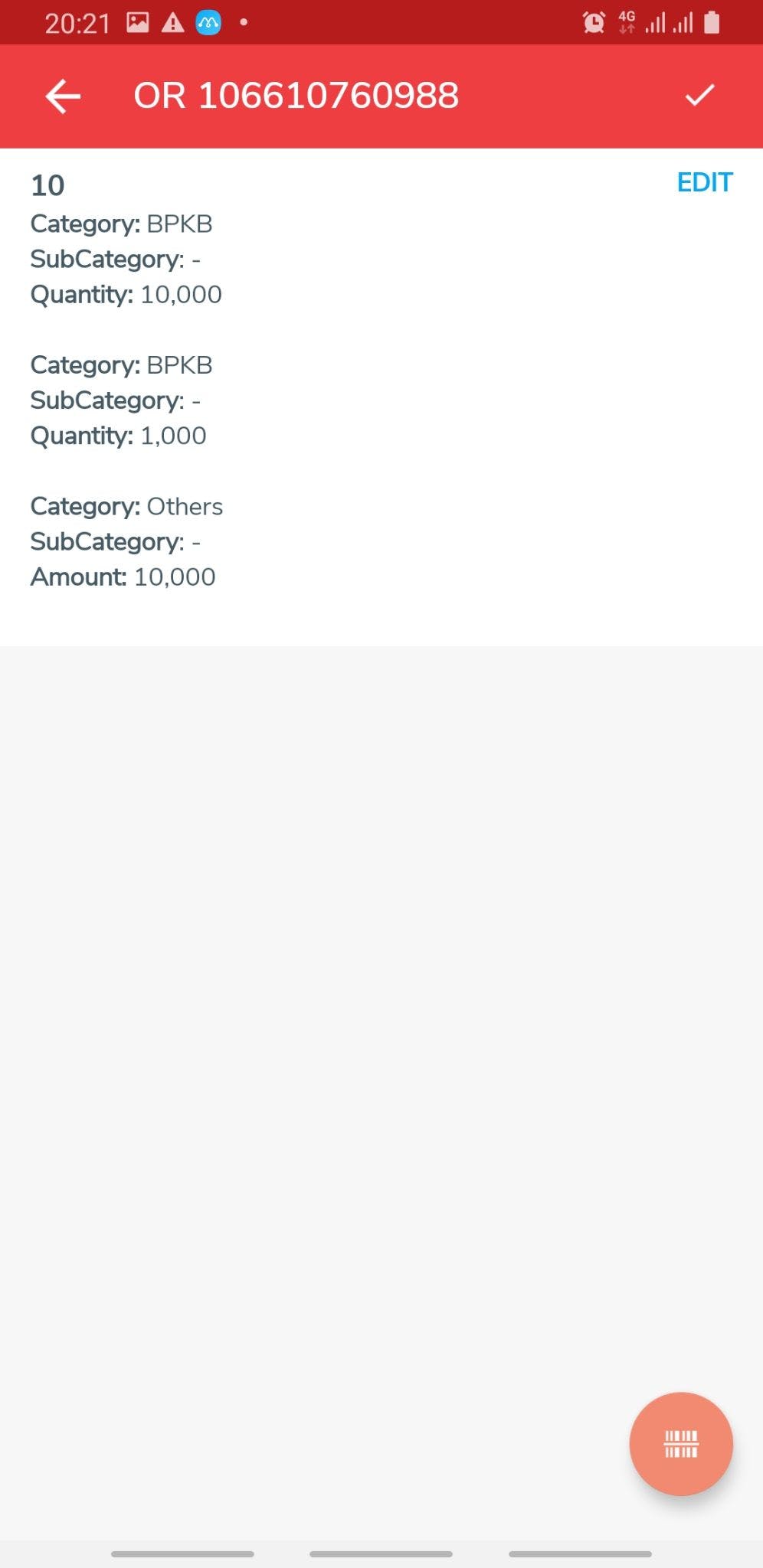Tap the checkmark to confirm the order

pyautogui.click(x=698, y=96)
